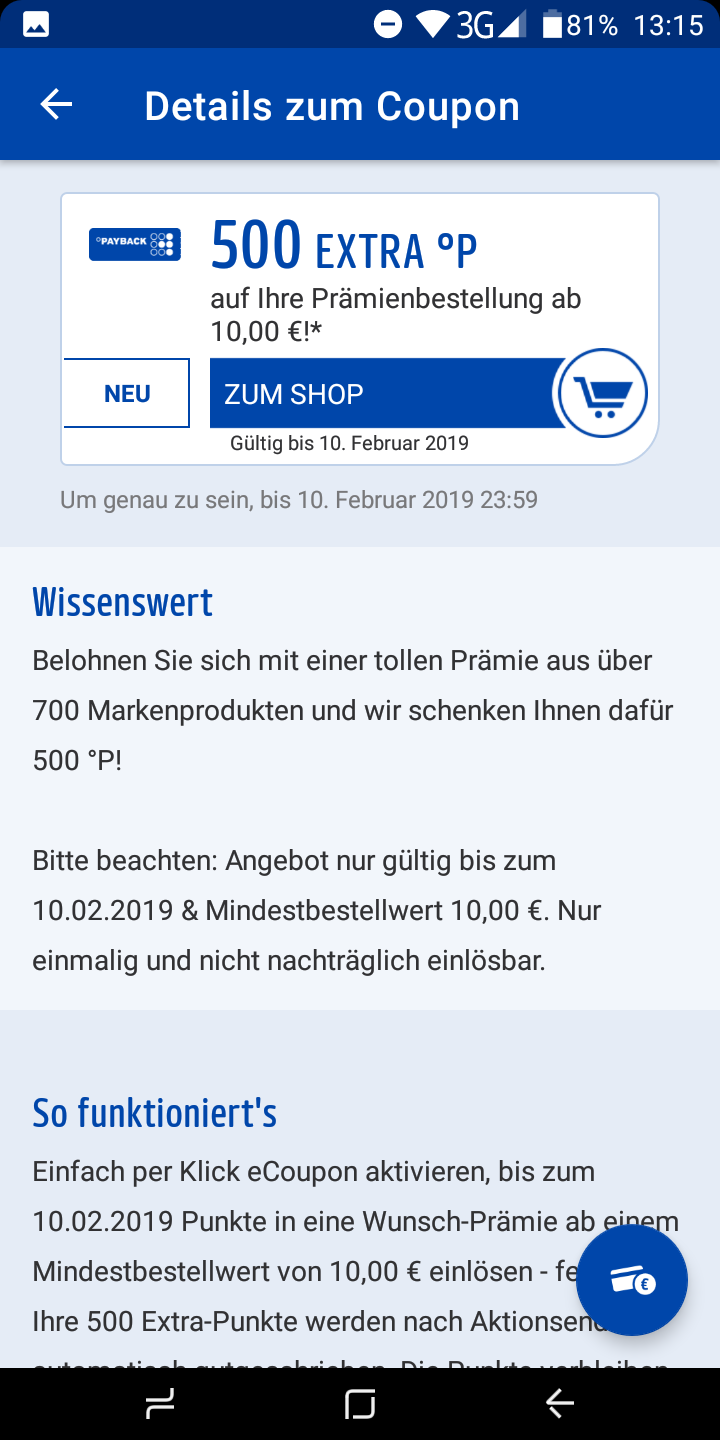Tap the system home button
Viewport: 720px width, 1440px height.
[360, 1404]
